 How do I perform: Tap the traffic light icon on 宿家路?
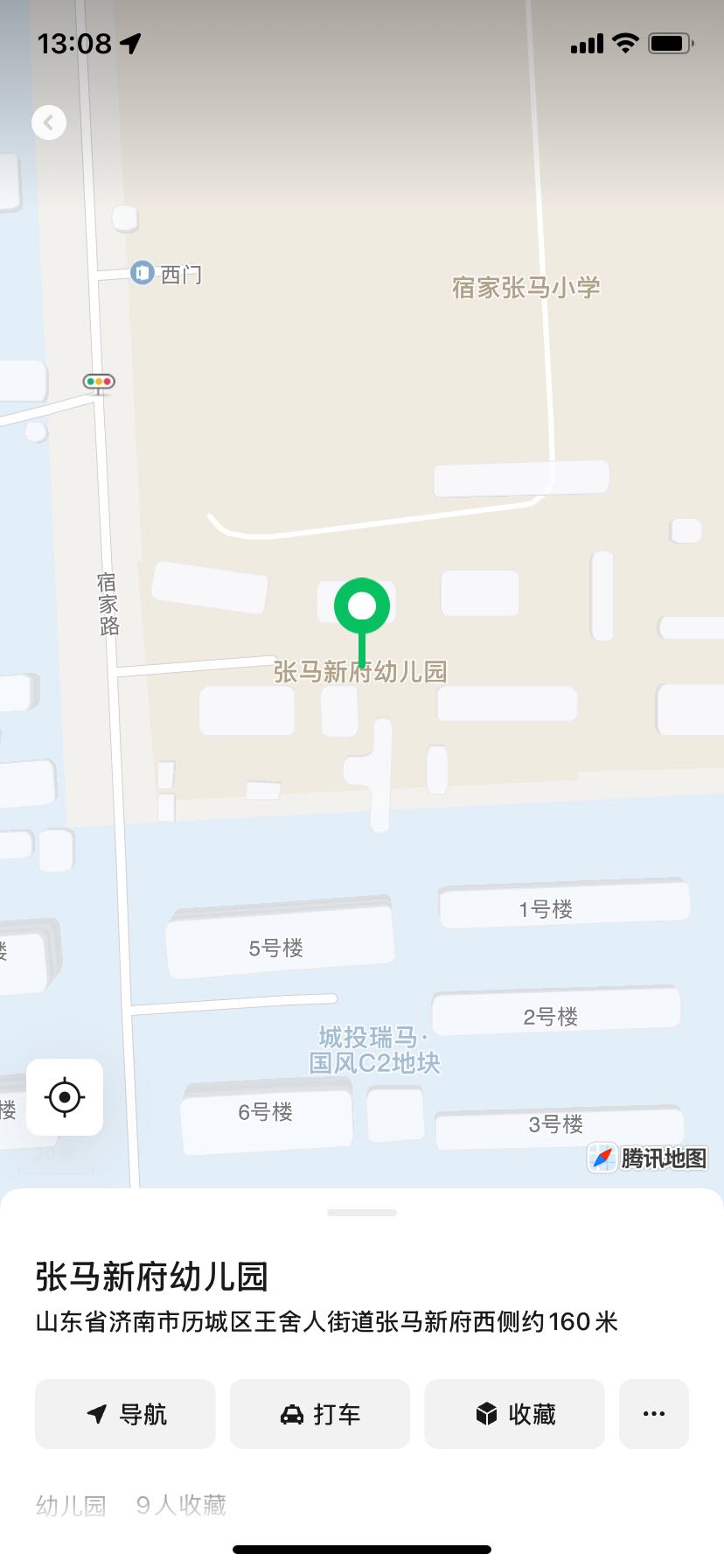point(99,382)
